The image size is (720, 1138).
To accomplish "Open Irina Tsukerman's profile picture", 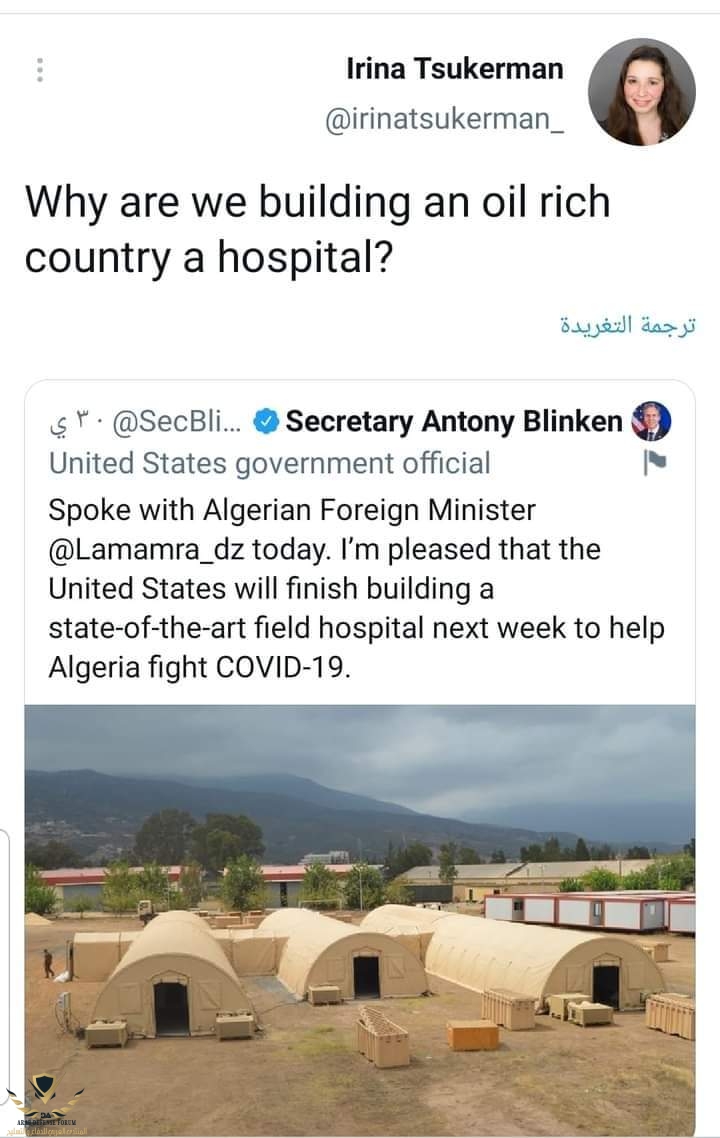I will pos(641,92).
